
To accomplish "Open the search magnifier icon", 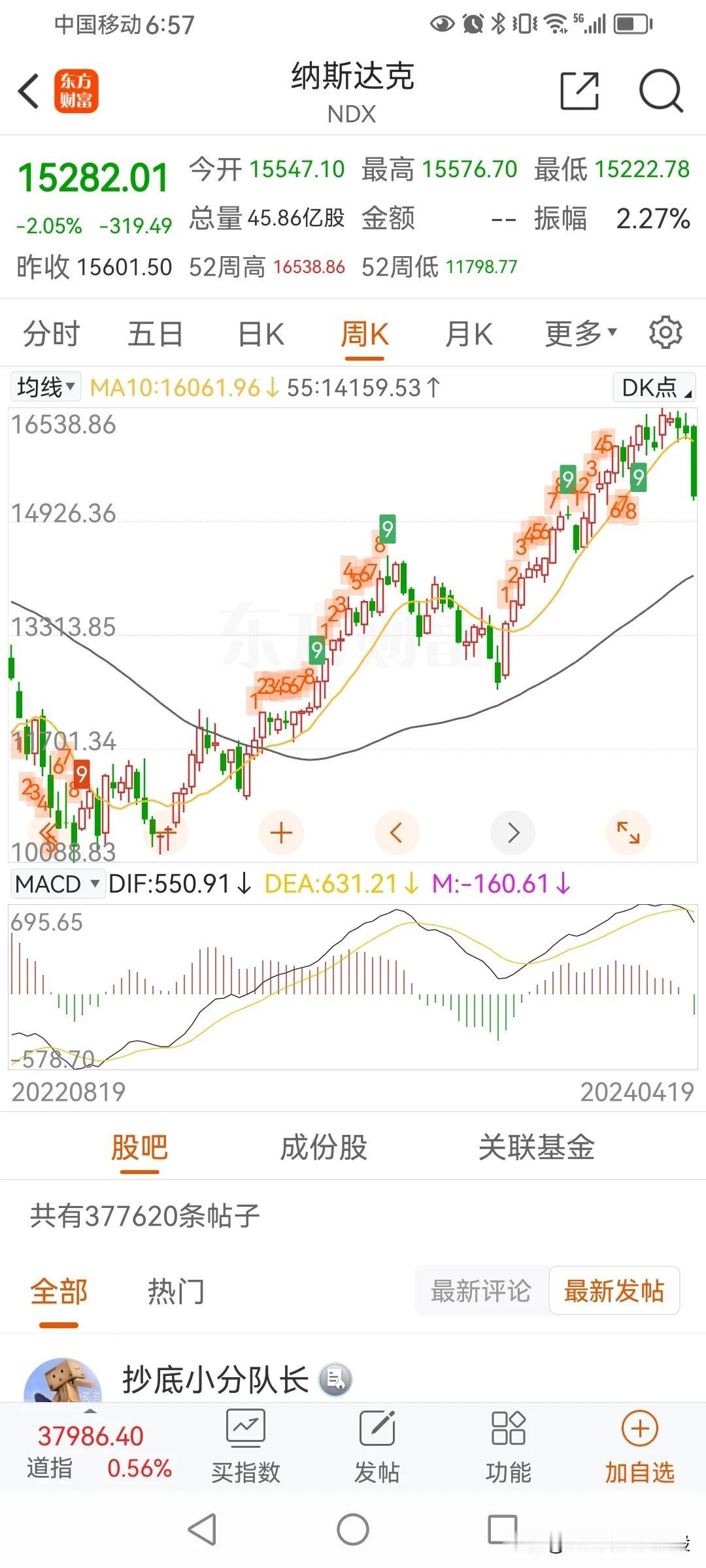I will [661, 91].
